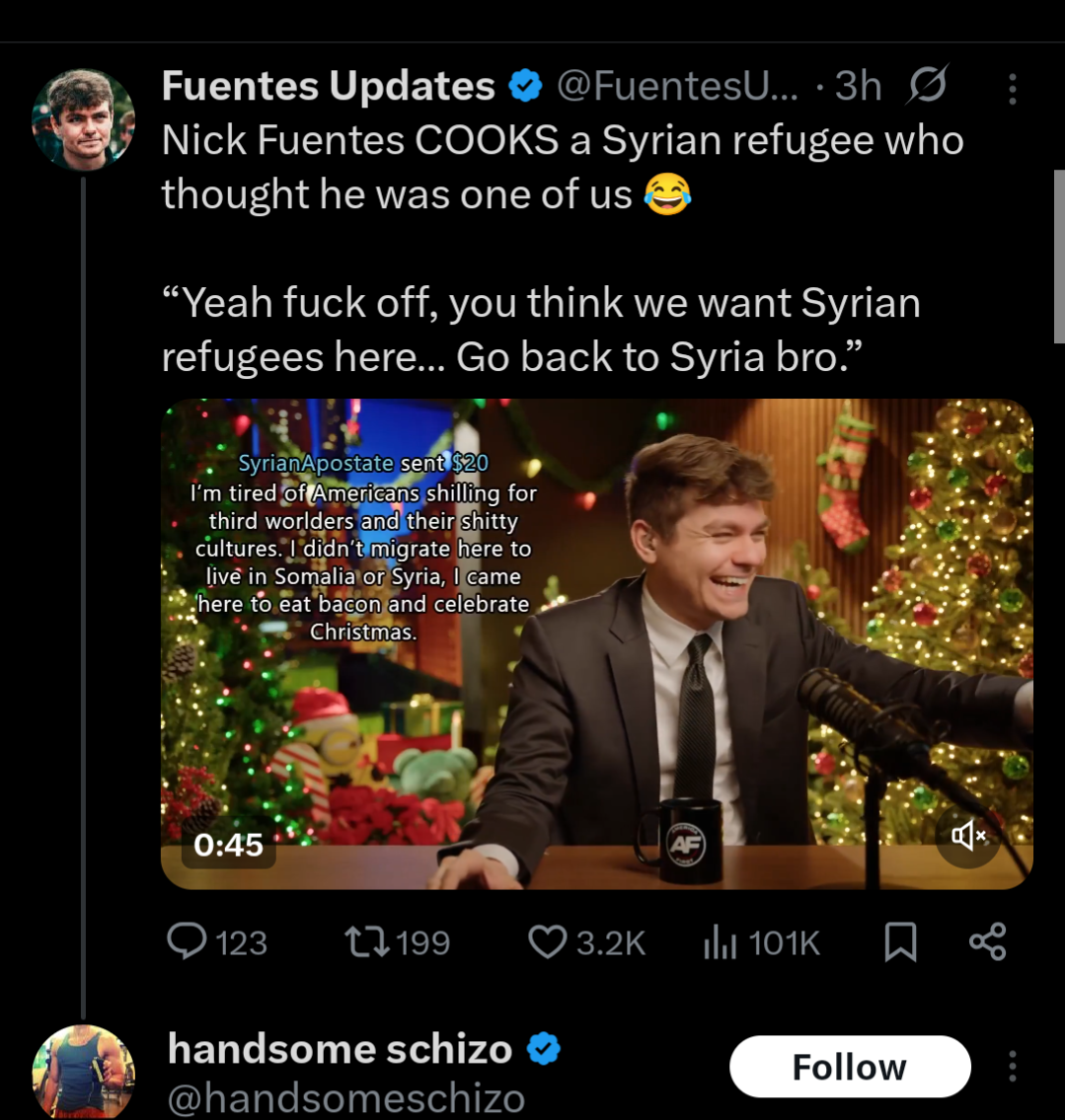
Task: Open handsome schizo's profile picture
Action: (x=83, y=1072)
